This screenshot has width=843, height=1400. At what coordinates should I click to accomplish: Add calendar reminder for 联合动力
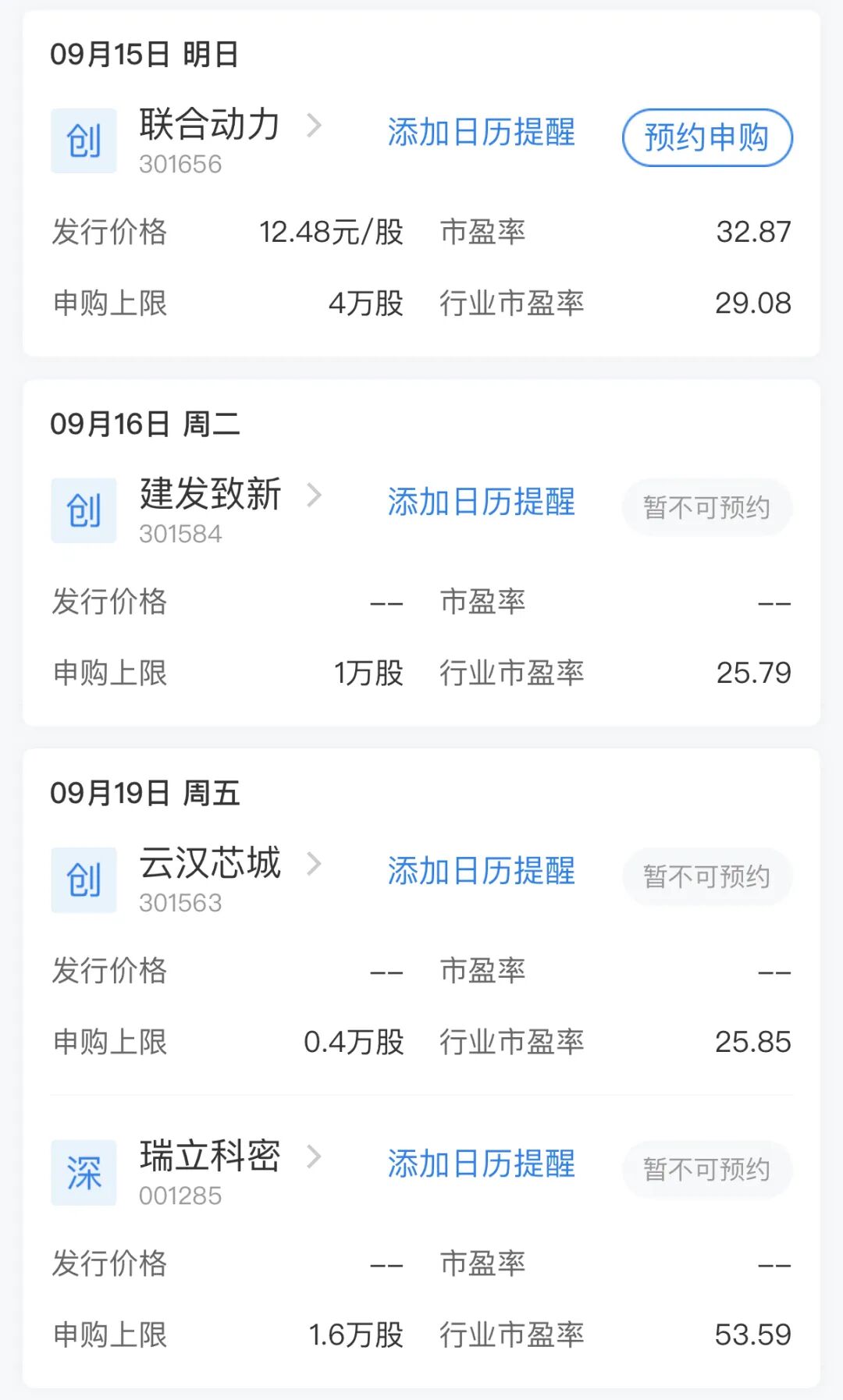click(481, 133)
